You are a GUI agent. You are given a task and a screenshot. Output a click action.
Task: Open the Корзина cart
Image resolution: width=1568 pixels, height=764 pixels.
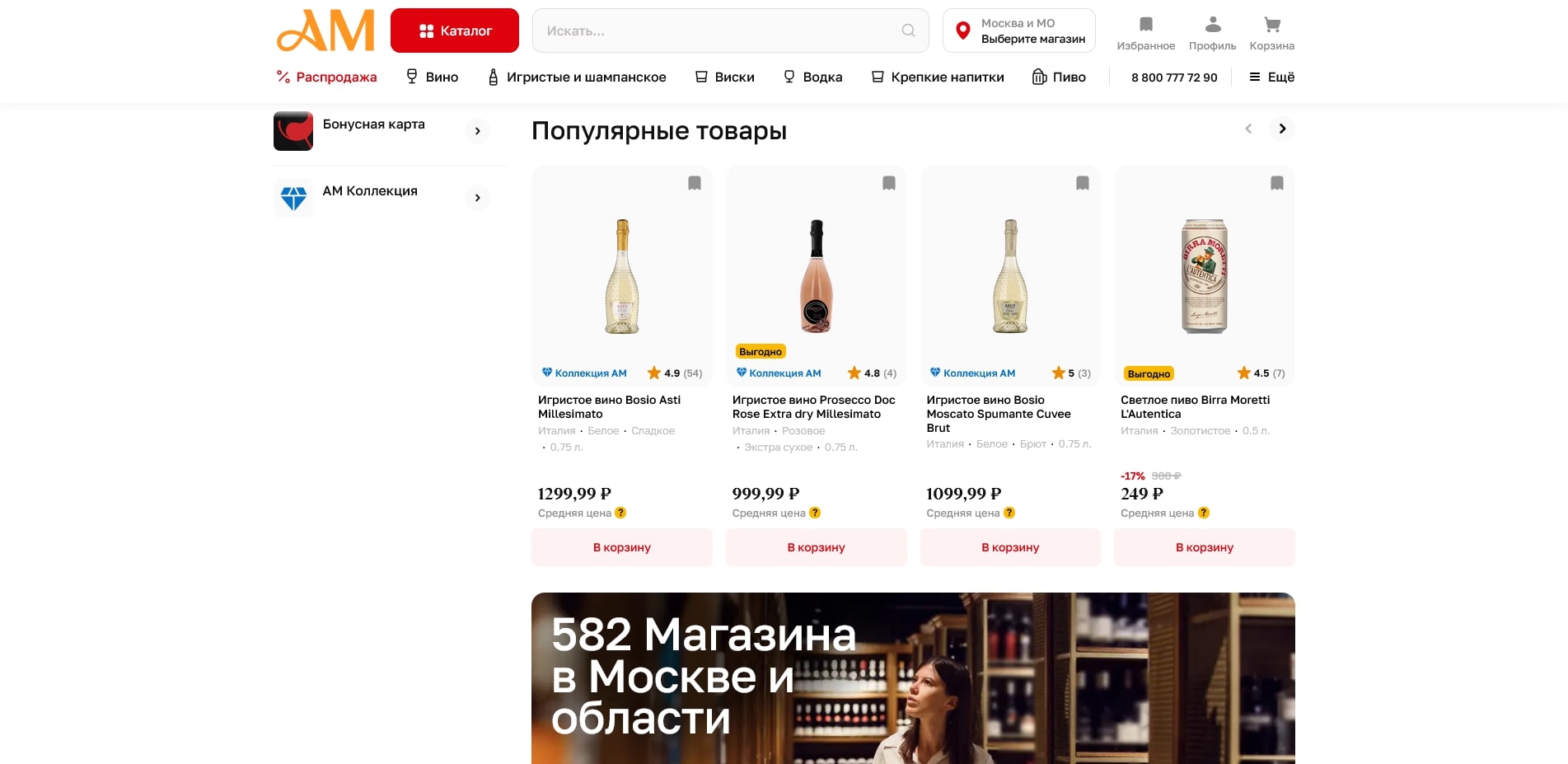click(x=1271, y=34)
